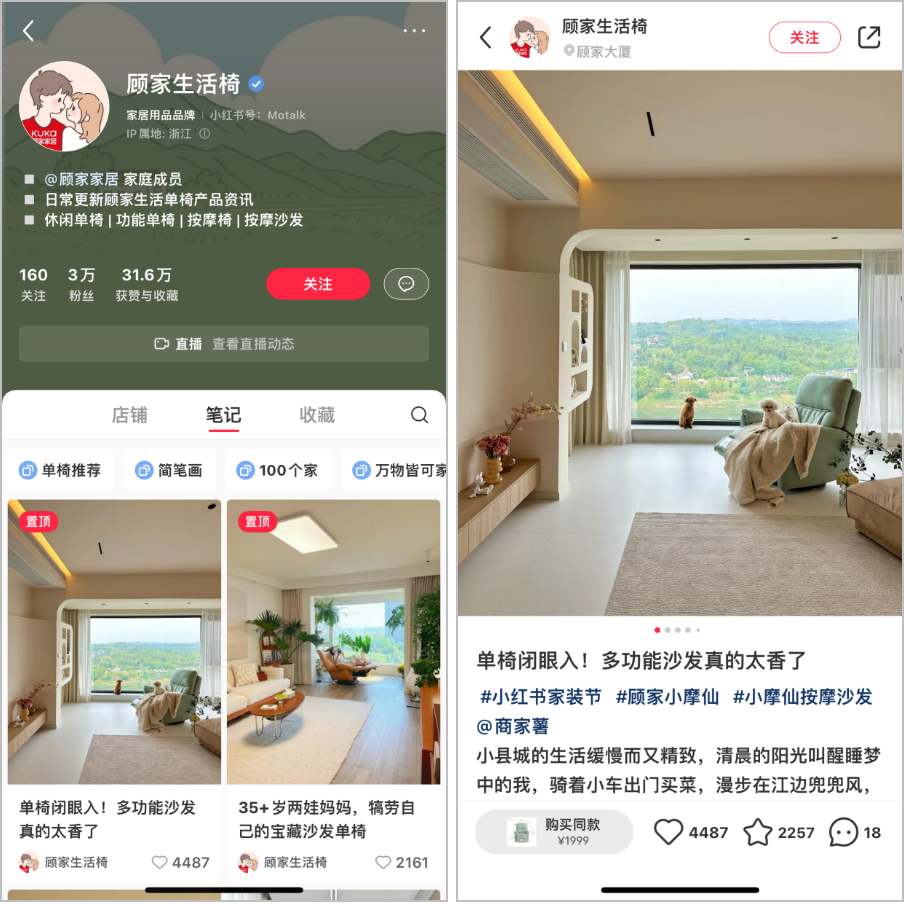Open comments via the bubble showing 18
The image size is (904, 904).
click(x=844, y=832)
